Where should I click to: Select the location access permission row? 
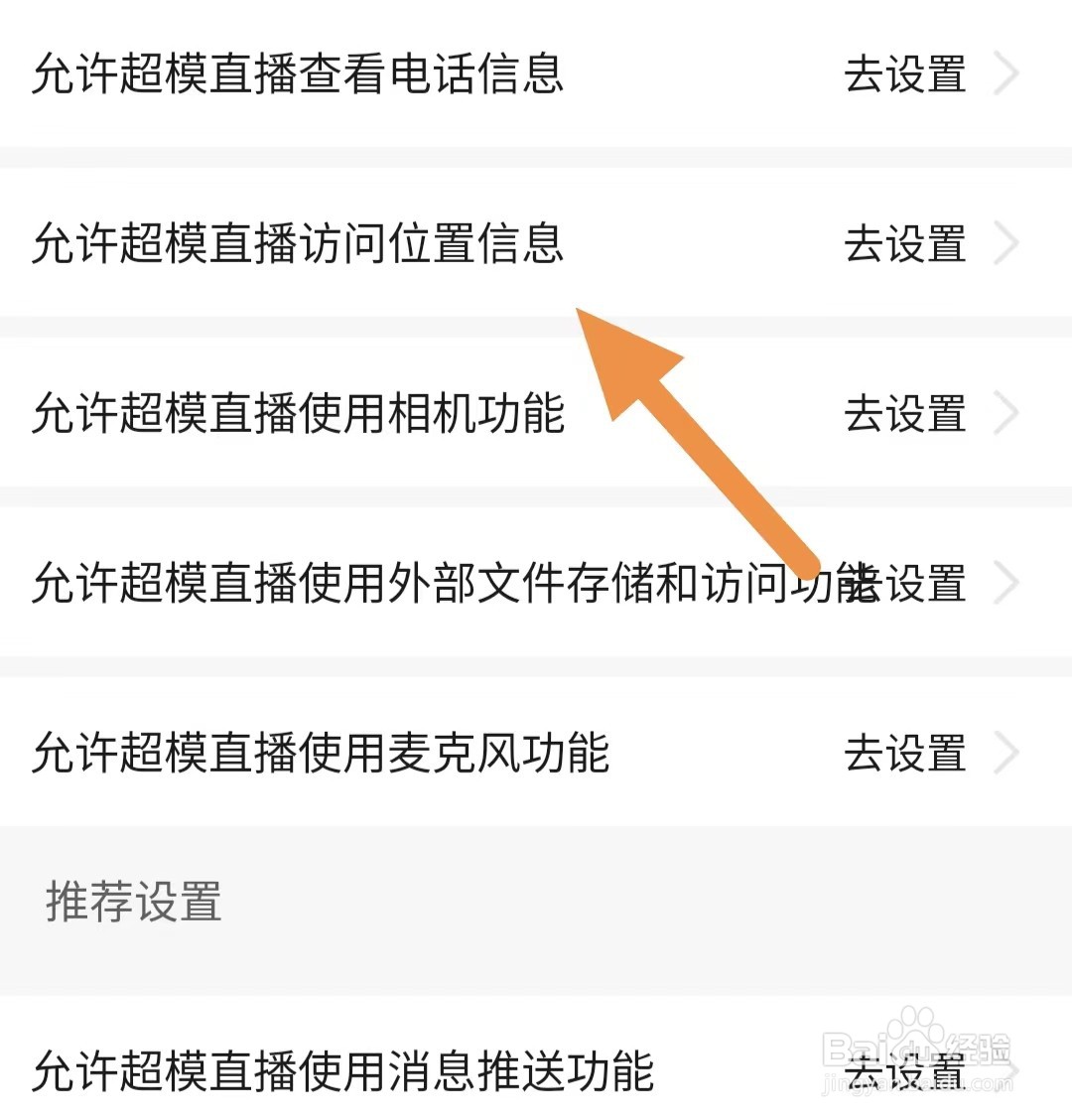[298, 245]
